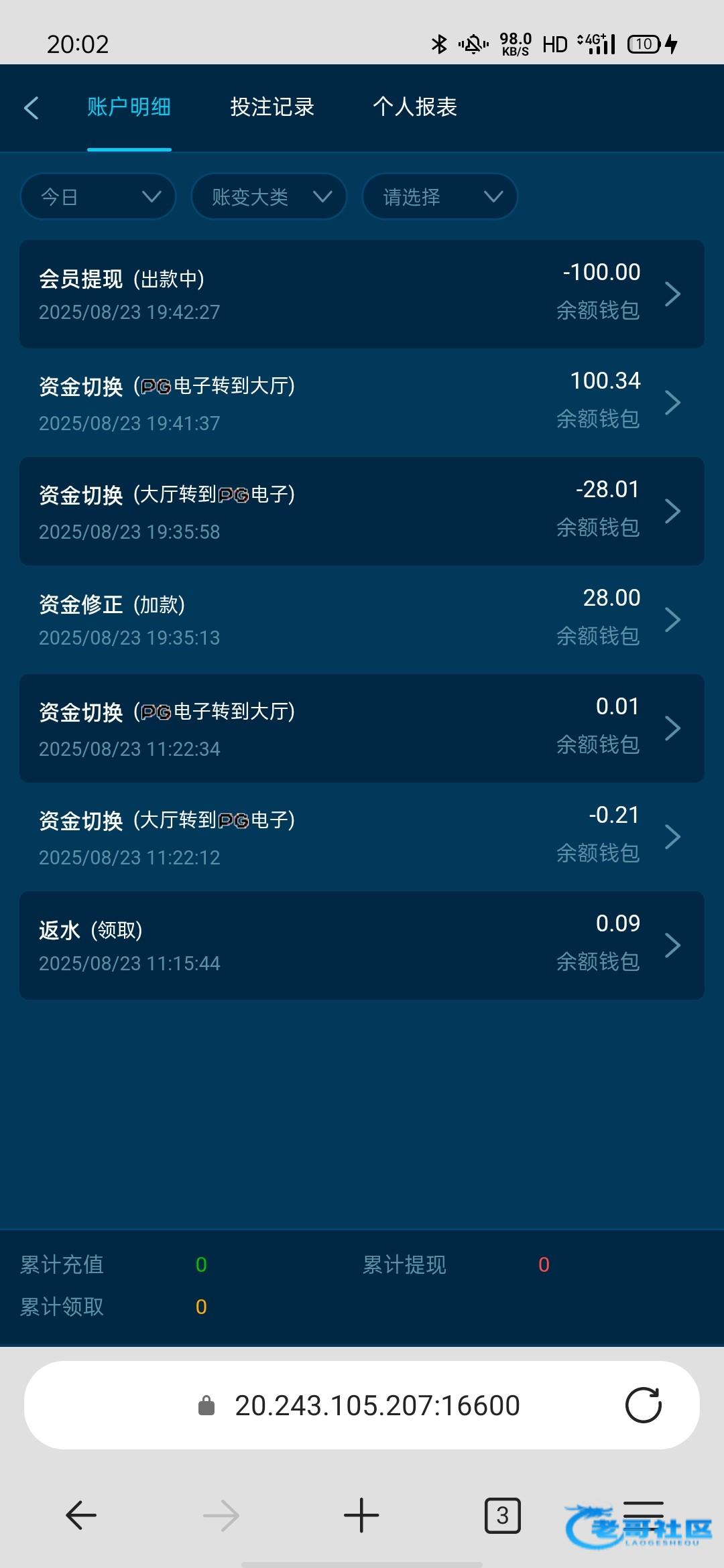Switch to the 投注记录 tab
The image size is (724, 1568).
point(272,107)
